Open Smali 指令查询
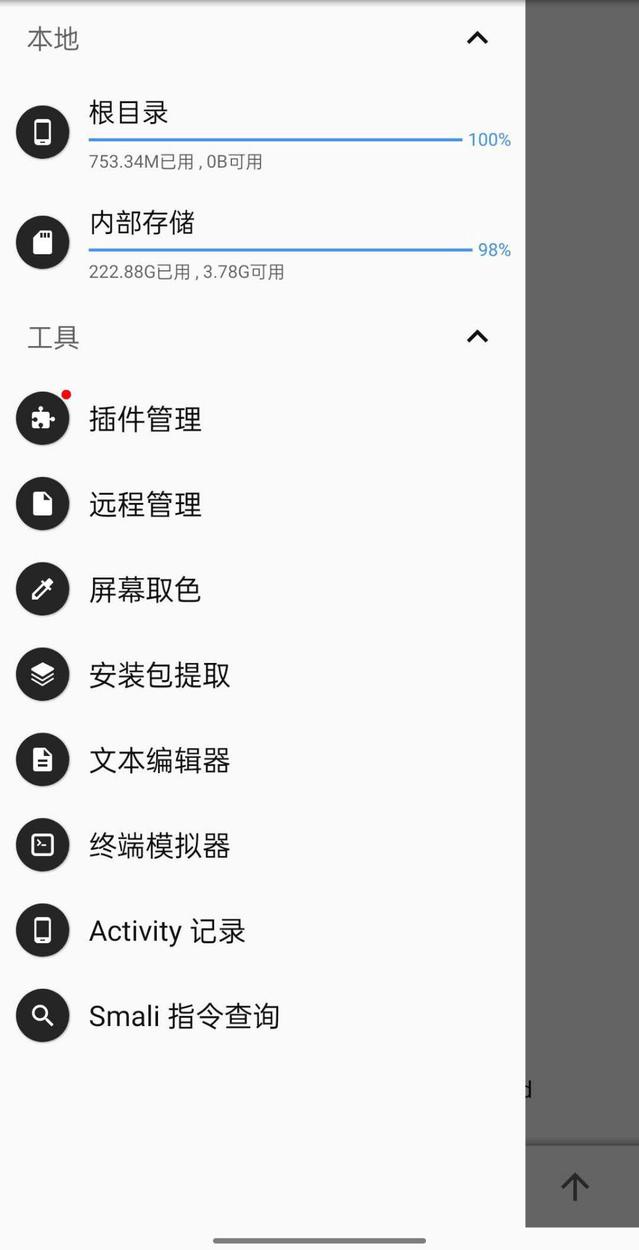This screenshot has width=639, height=1250. (184, 1016)
